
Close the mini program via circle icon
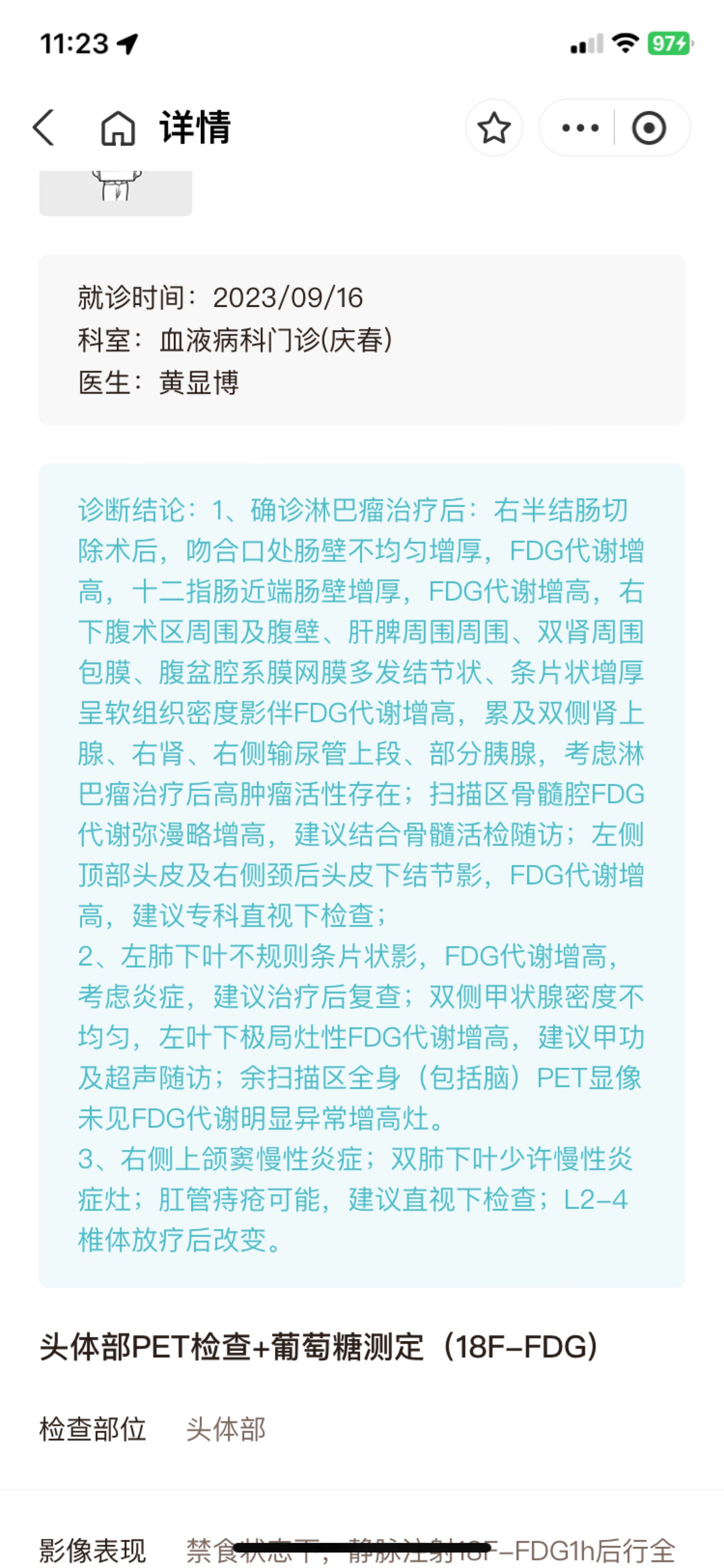(x=649, y=128)
